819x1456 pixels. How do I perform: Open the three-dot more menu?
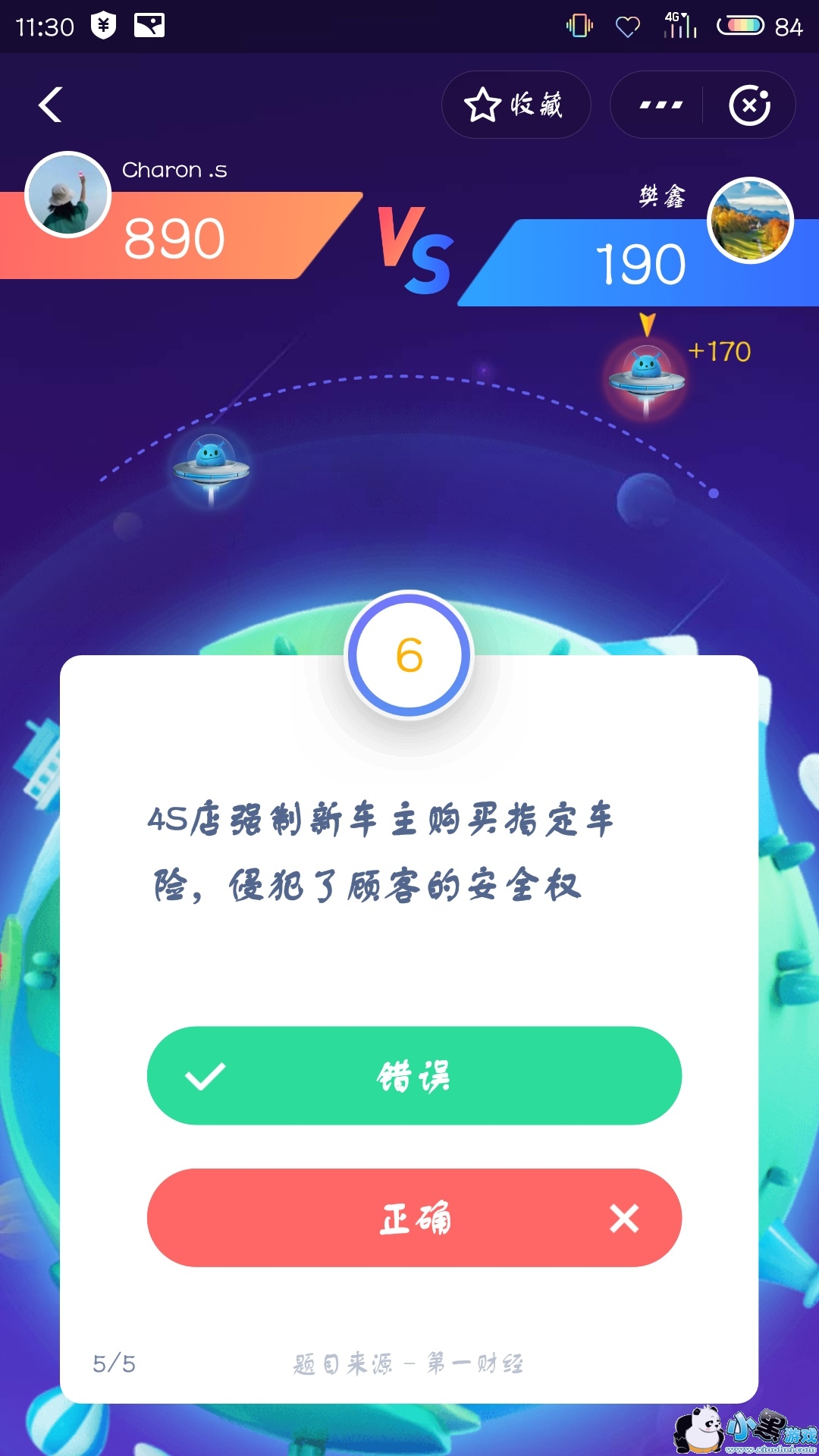point(661,105)
